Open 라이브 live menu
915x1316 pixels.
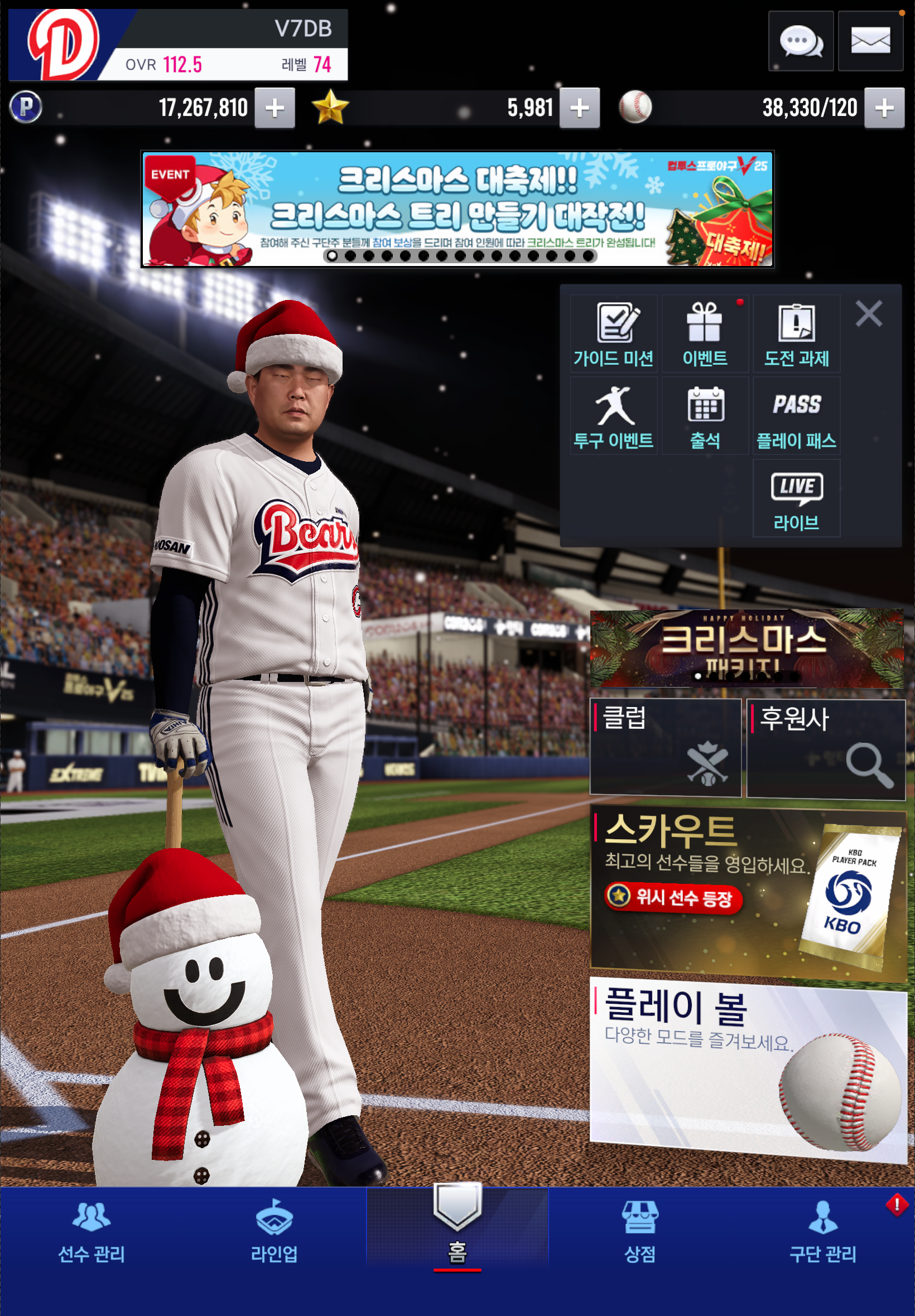[796, 498]
